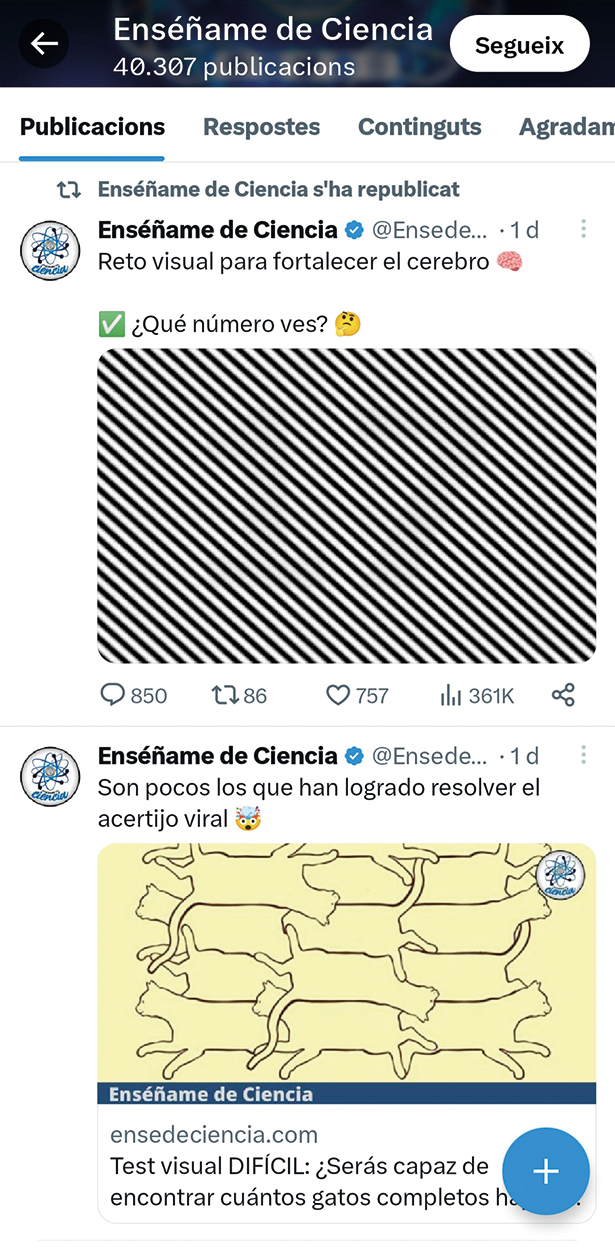Compose a new post with the plus button

tap(545, 1171)
